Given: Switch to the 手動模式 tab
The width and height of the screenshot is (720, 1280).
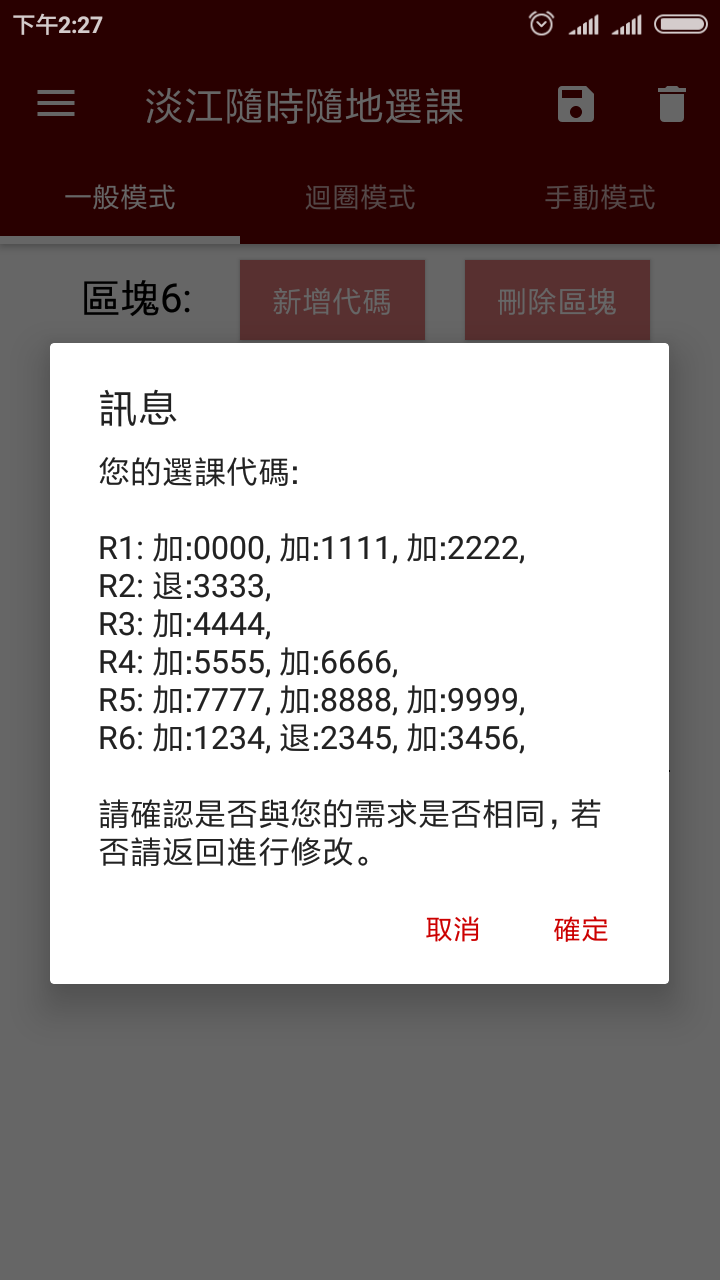Looking at the screenshot, I should pyautogui.click(x=600, y=197).
